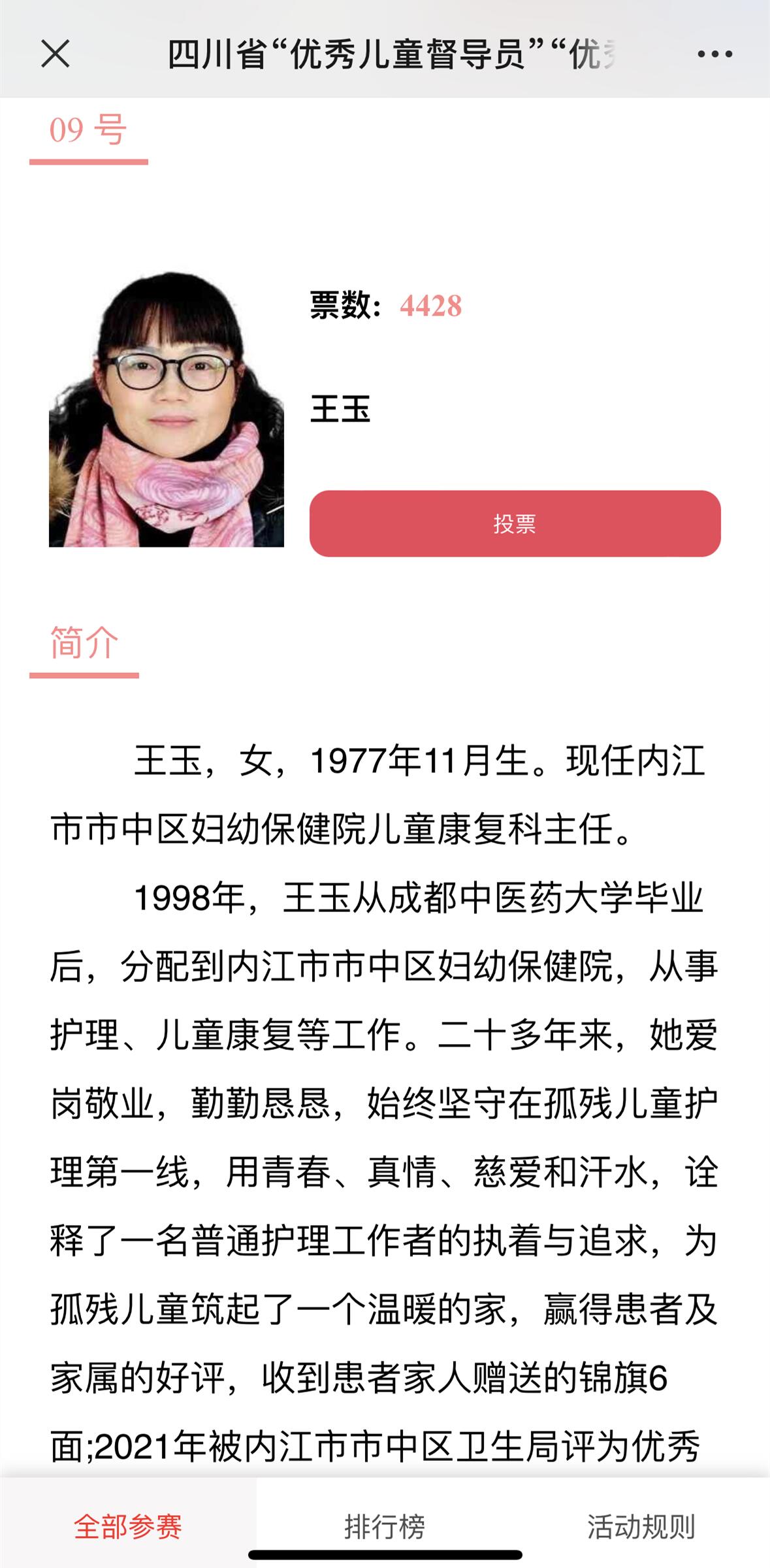Open the 排行榜 ranking tab

coord(385,1527)
